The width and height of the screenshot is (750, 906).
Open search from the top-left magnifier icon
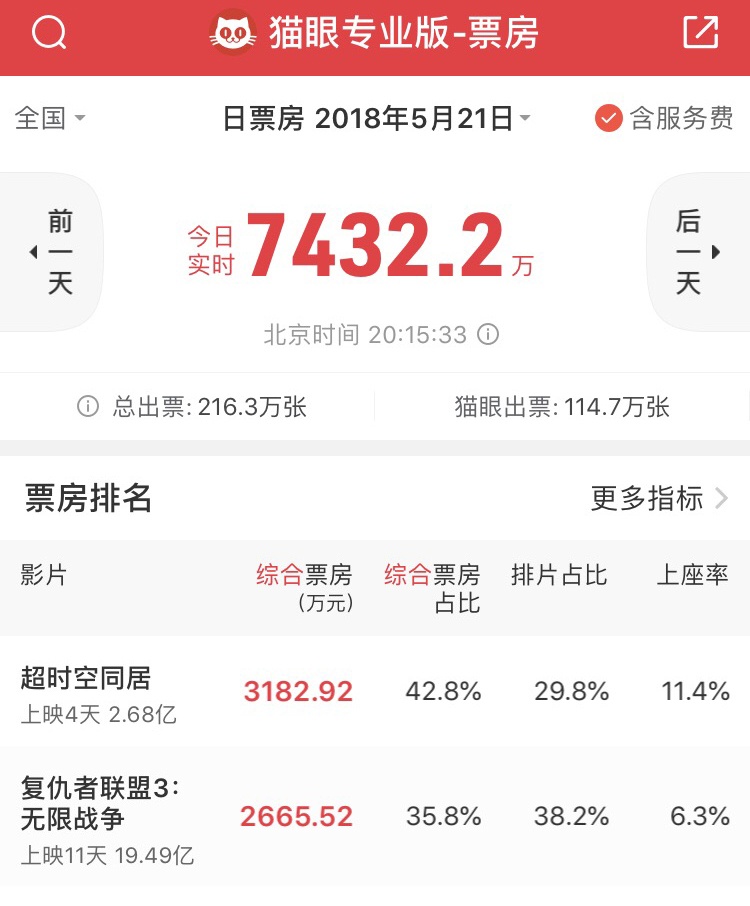(x=49, y=33)
